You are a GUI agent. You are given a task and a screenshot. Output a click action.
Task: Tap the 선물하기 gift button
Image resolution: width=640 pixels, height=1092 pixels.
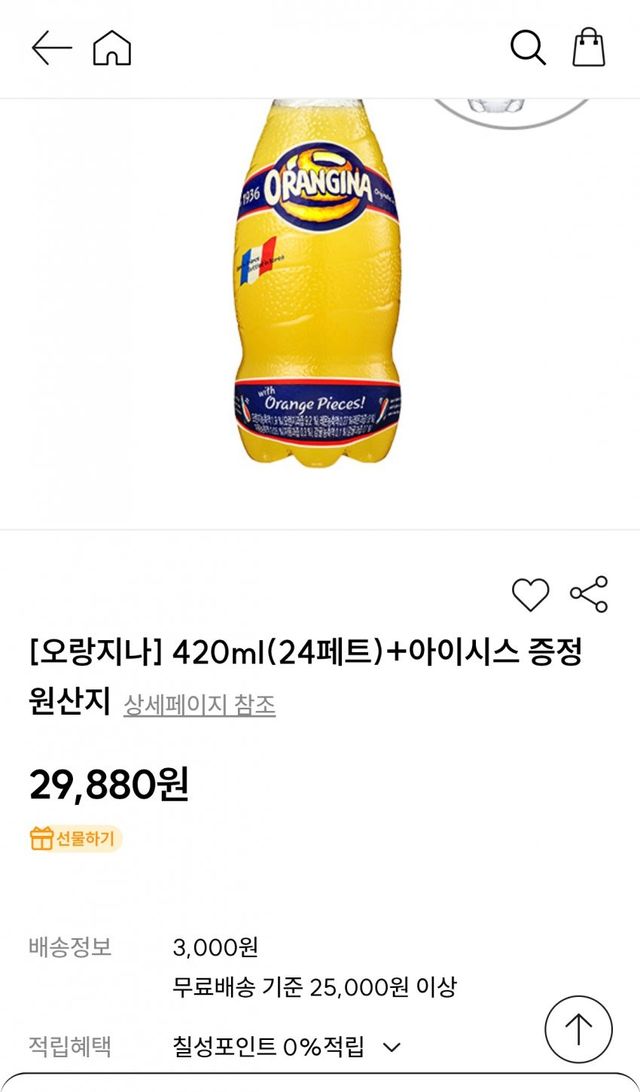tap(76, 838)
